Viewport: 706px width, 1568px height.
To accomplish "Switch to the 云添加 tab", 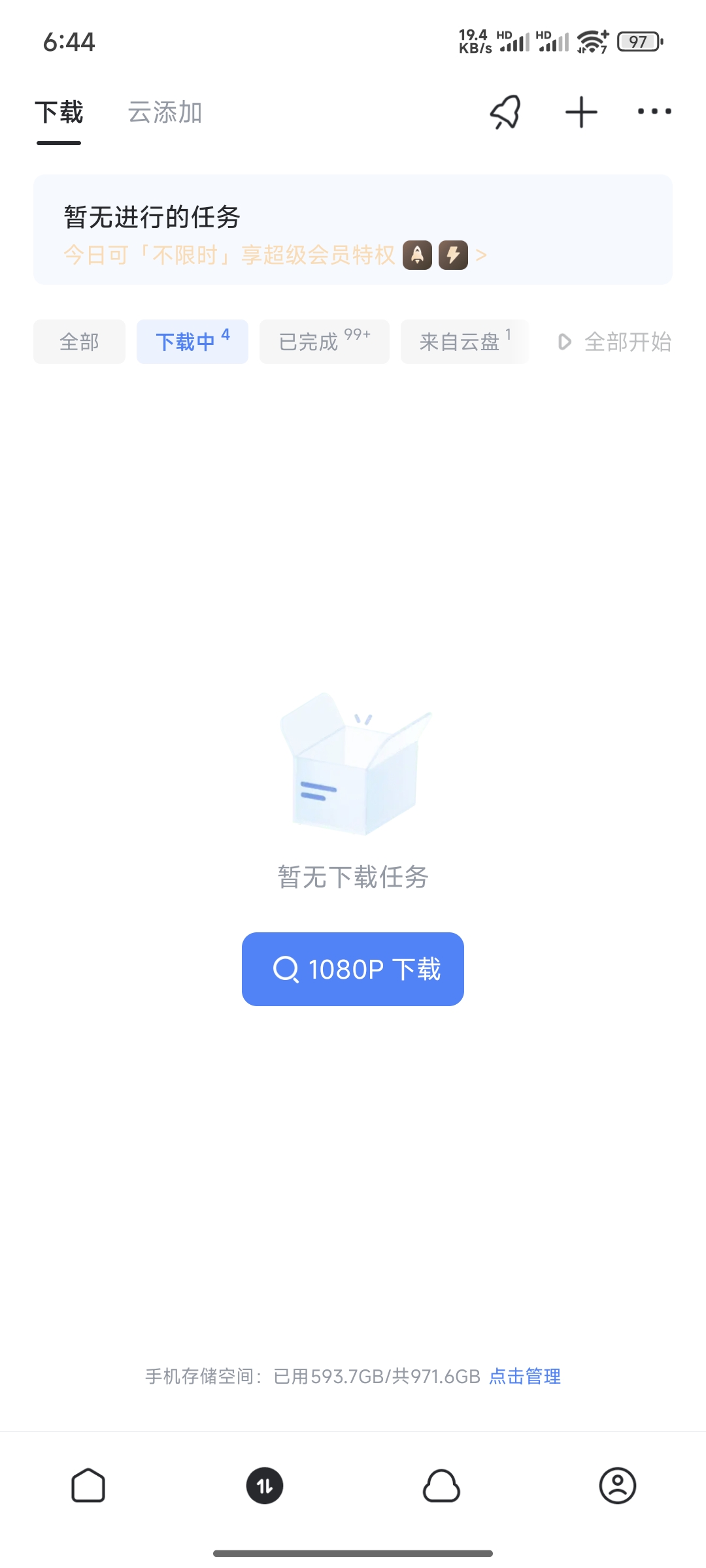I will click(x=165, y=112).
